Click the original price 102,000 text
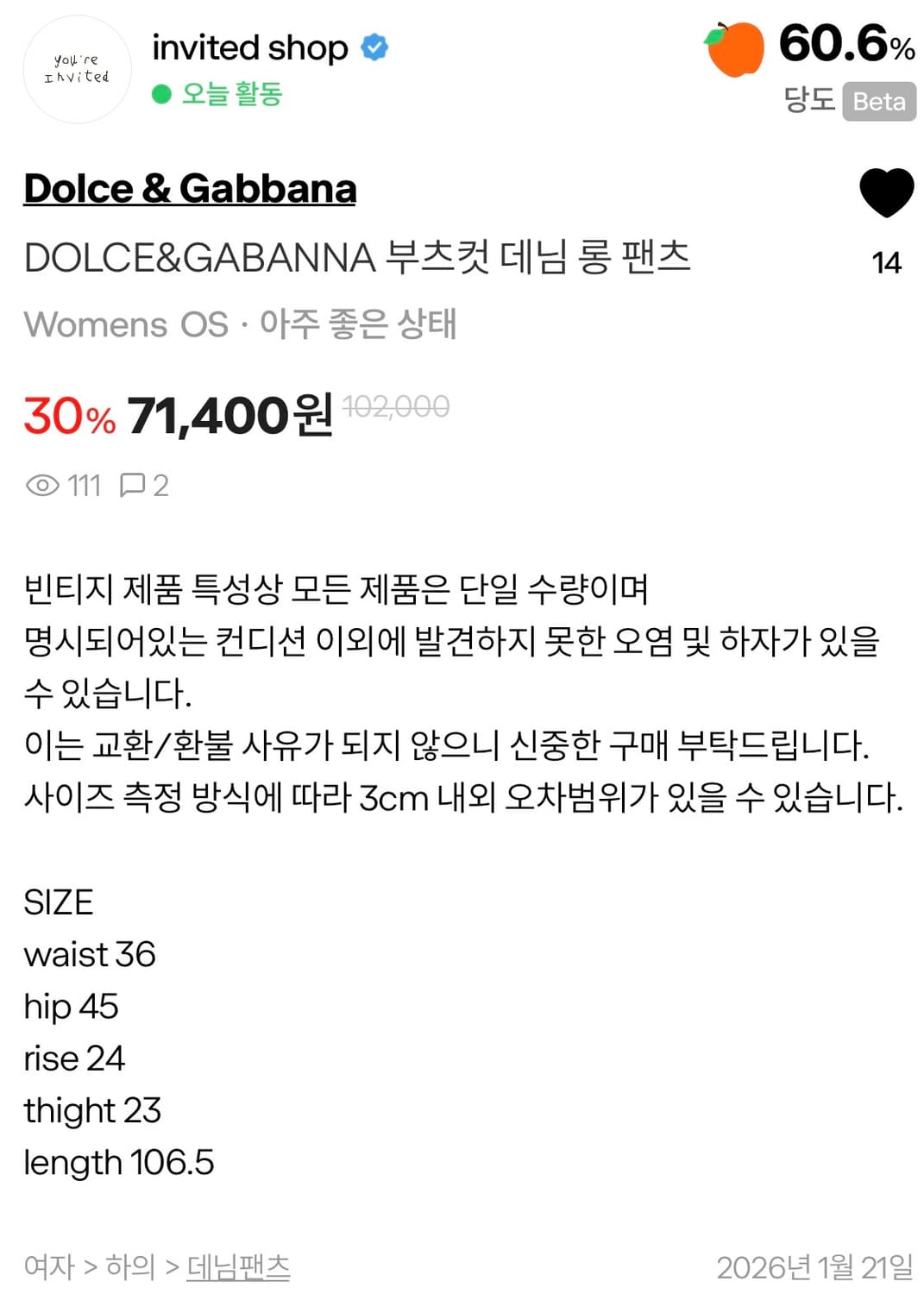 (399, 407)
